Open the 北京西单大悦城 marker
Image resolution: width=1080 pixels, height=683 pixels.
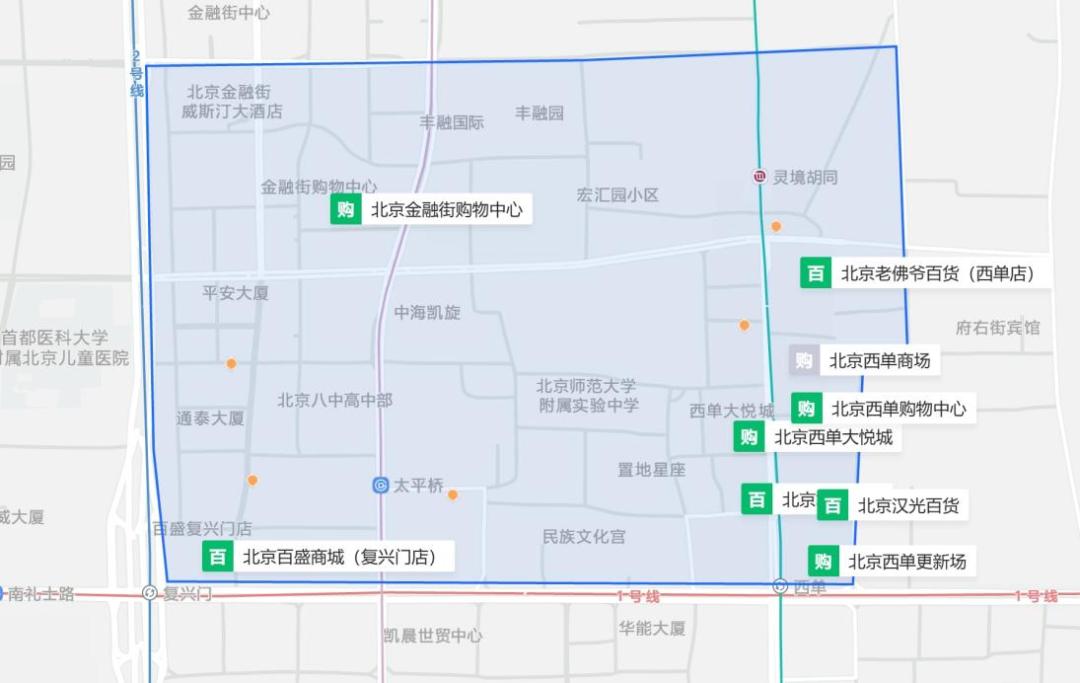(749, 436)
